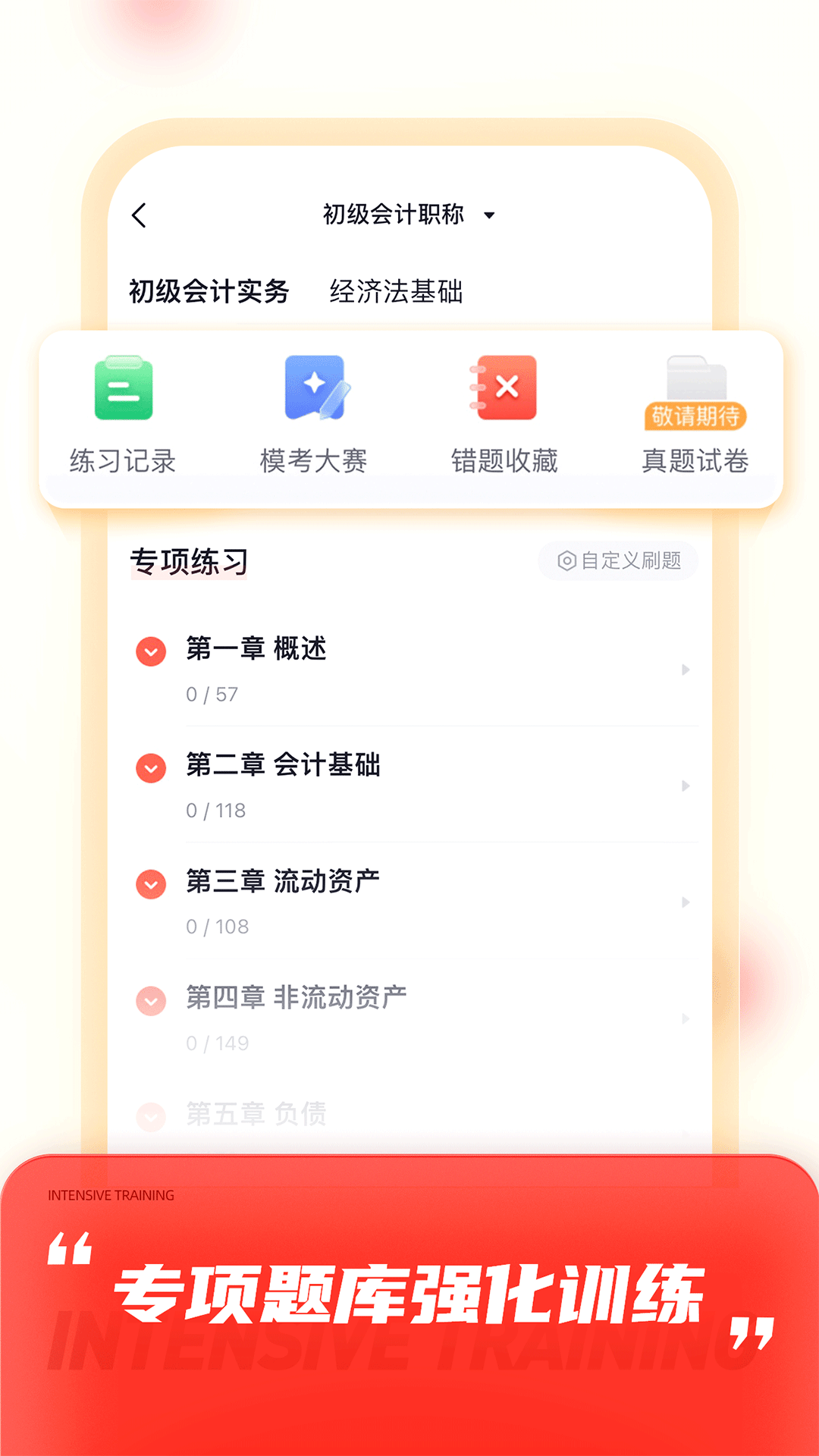The width and height of the screenshot is (819, 1456).
Task: Click the 0 / 118 progress count
Action: 215,811
